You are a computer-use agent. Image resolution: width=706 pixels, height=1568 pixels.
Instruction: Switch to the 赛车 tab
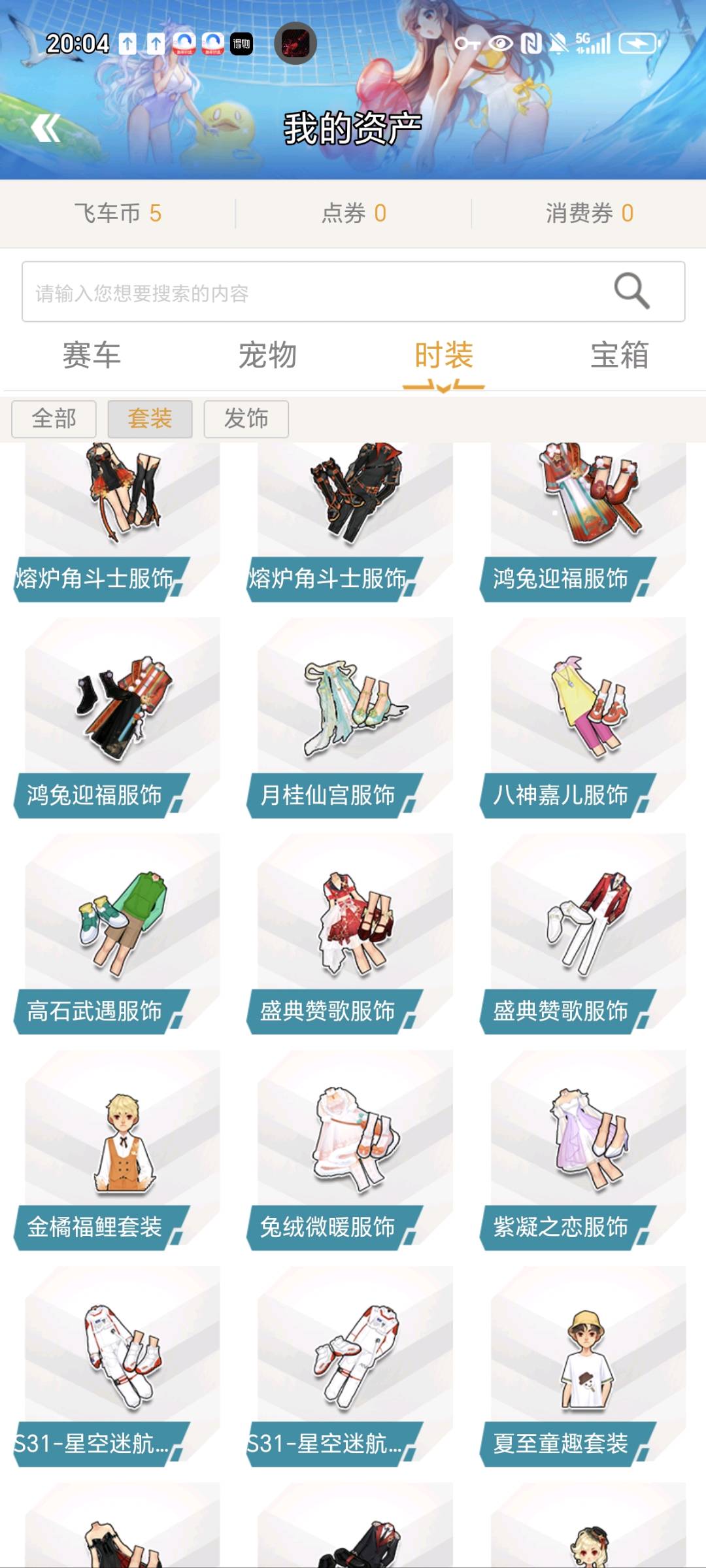(92, 356)
